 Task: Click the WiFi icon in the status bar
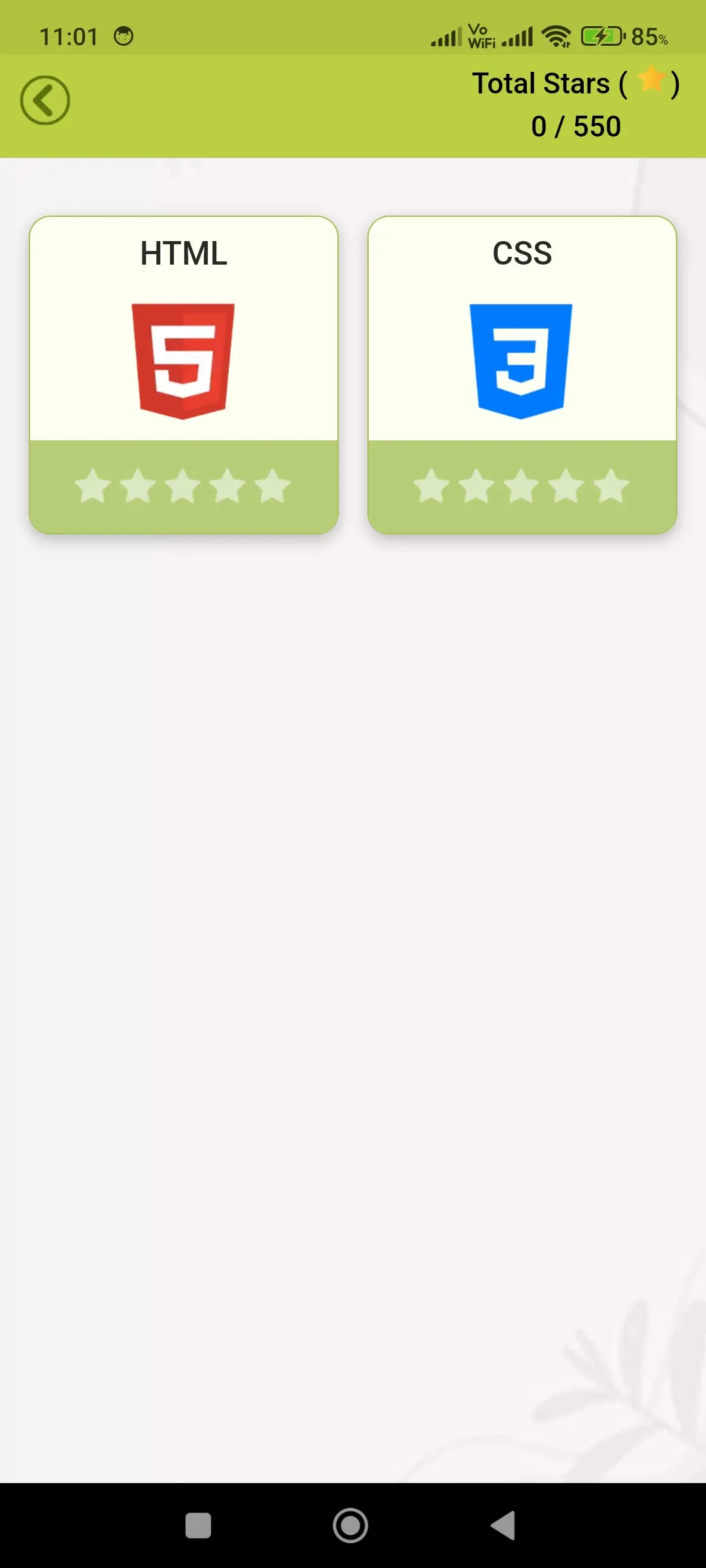tap(555, 37)
